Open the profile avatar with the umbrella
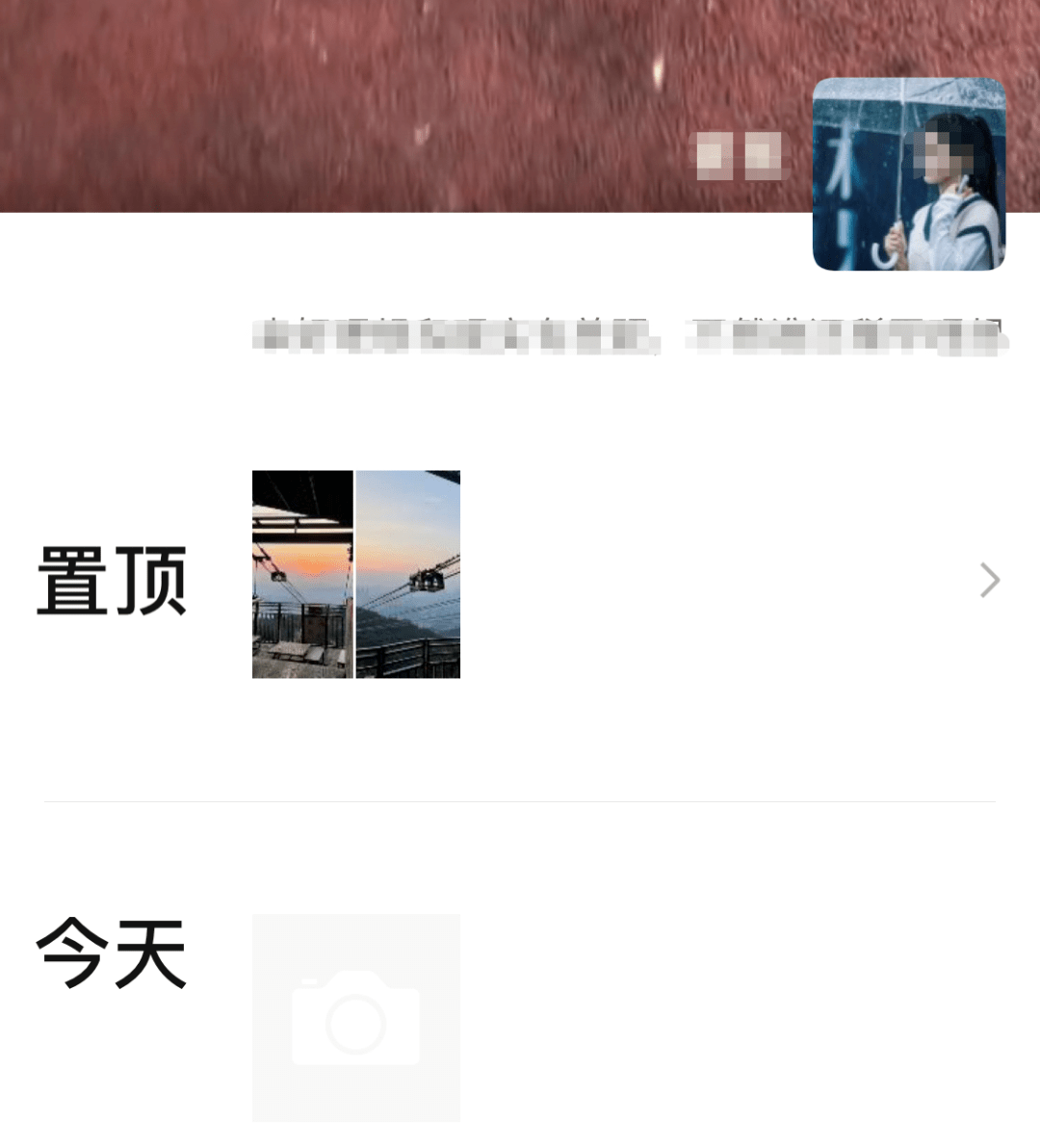This screenshot has width=1040, height=1148. tap(909, 174)
